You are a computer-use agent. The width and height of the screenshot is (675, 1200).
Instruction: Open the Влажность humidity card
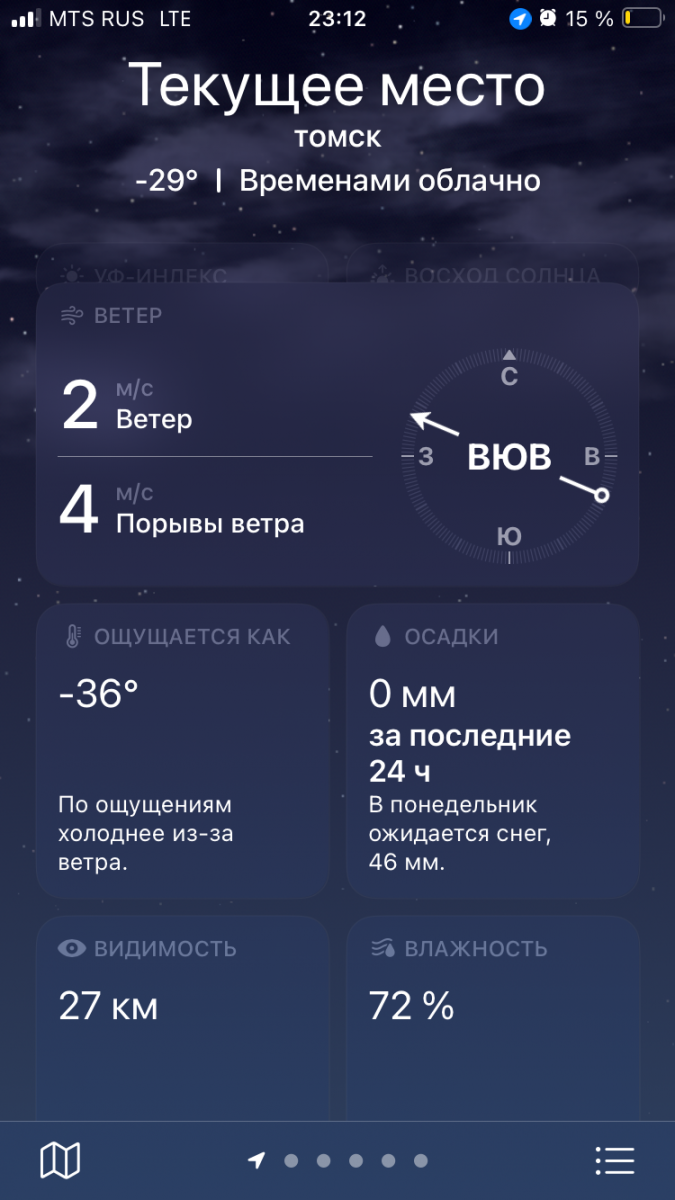(493, 1018)
